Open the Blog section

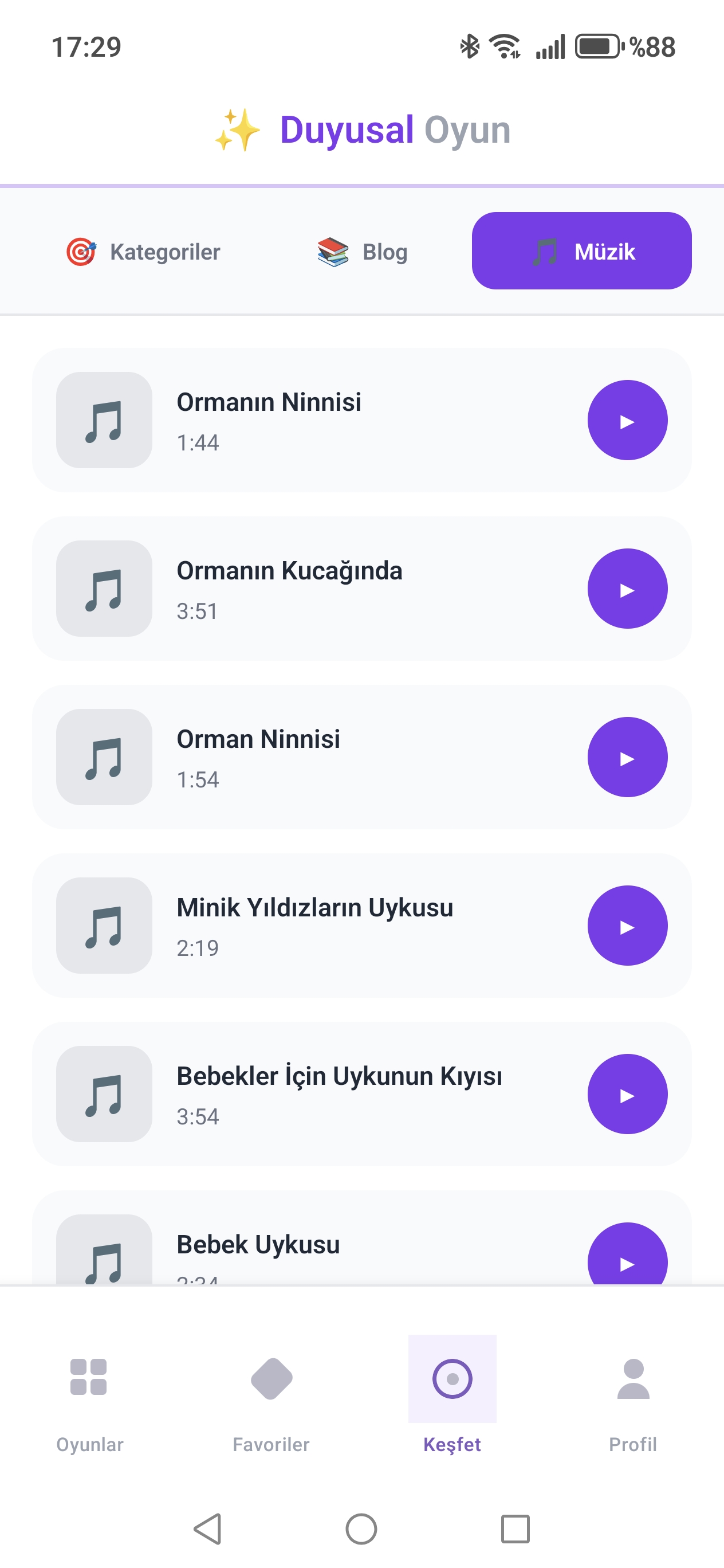pos(362,252)
